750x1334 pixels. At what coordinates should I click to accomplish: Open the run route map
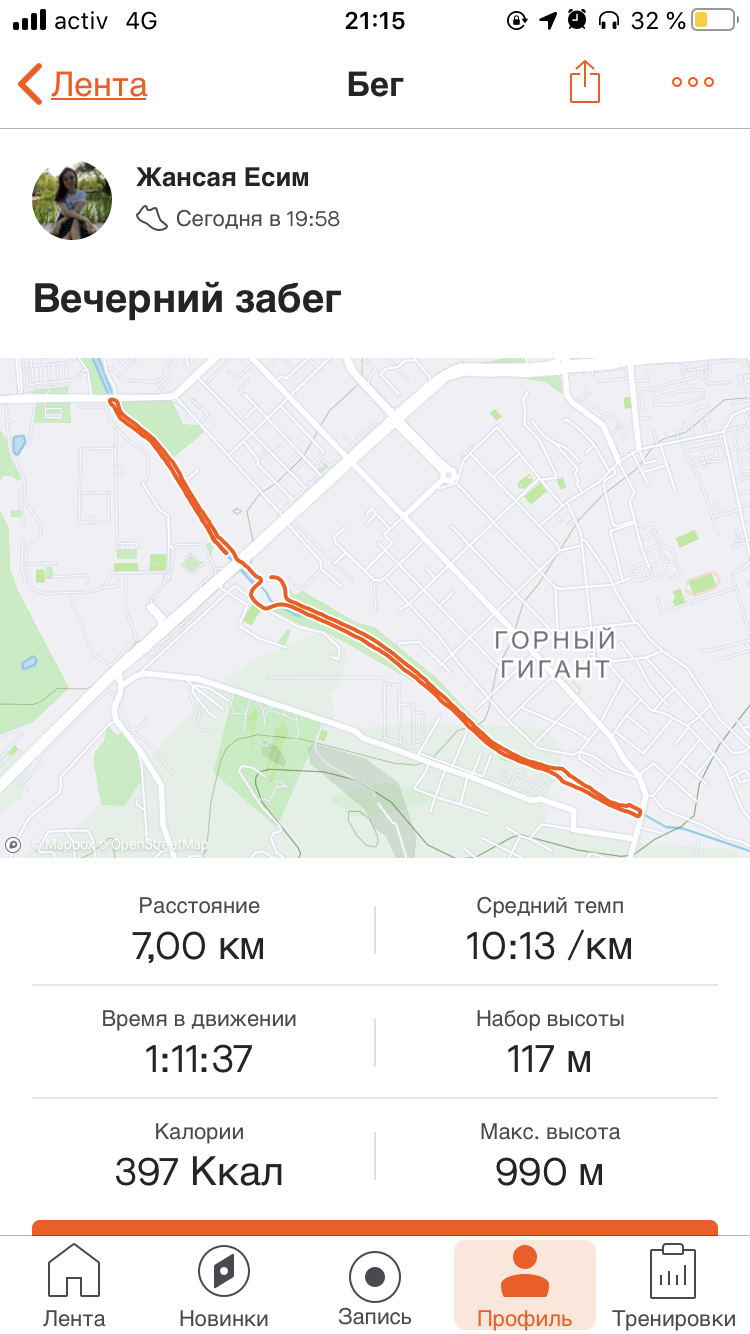pos(375,607)
